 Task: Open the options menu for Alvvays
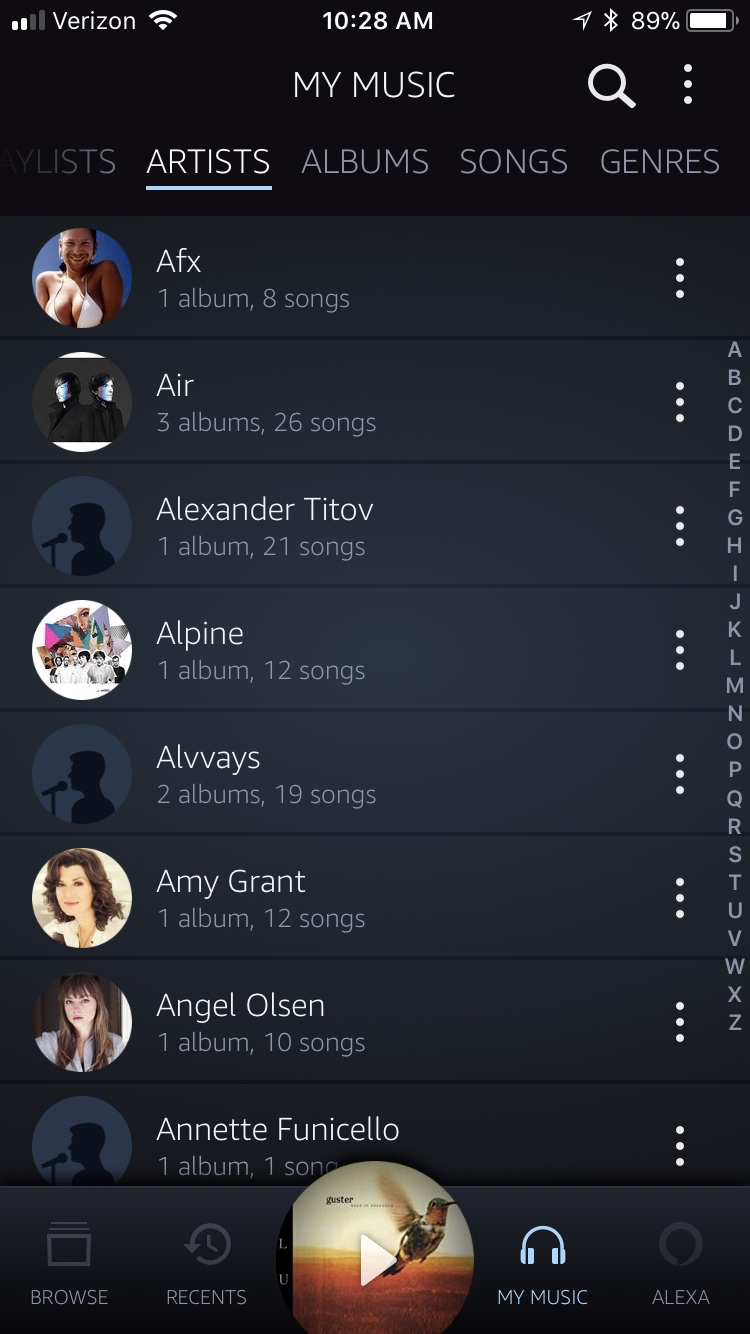(680, 774)
